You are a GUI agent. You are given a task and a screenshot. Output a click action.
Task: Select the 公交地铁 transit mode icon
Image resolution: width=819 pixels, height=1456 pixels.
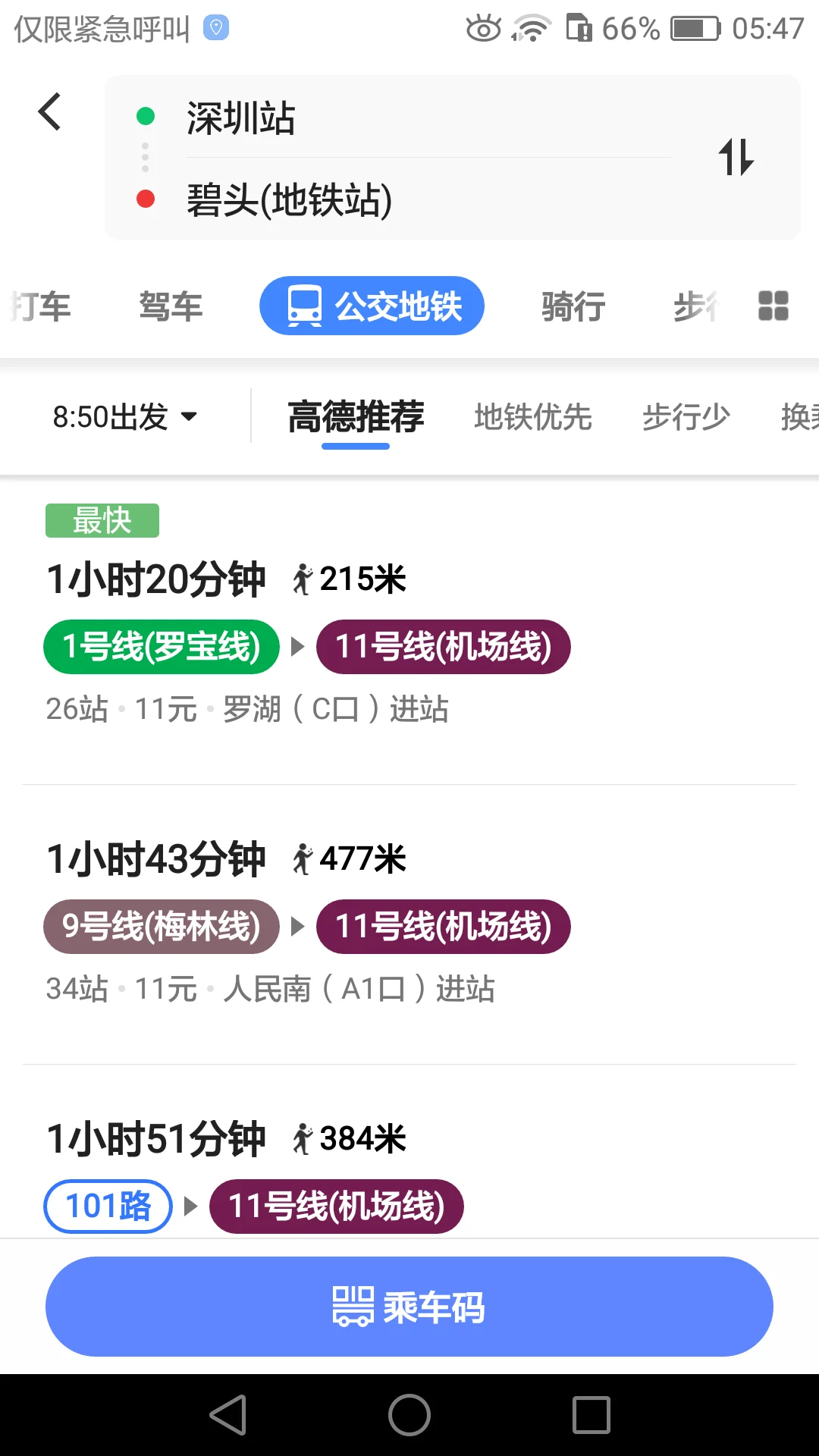click(x=304, y=306)
